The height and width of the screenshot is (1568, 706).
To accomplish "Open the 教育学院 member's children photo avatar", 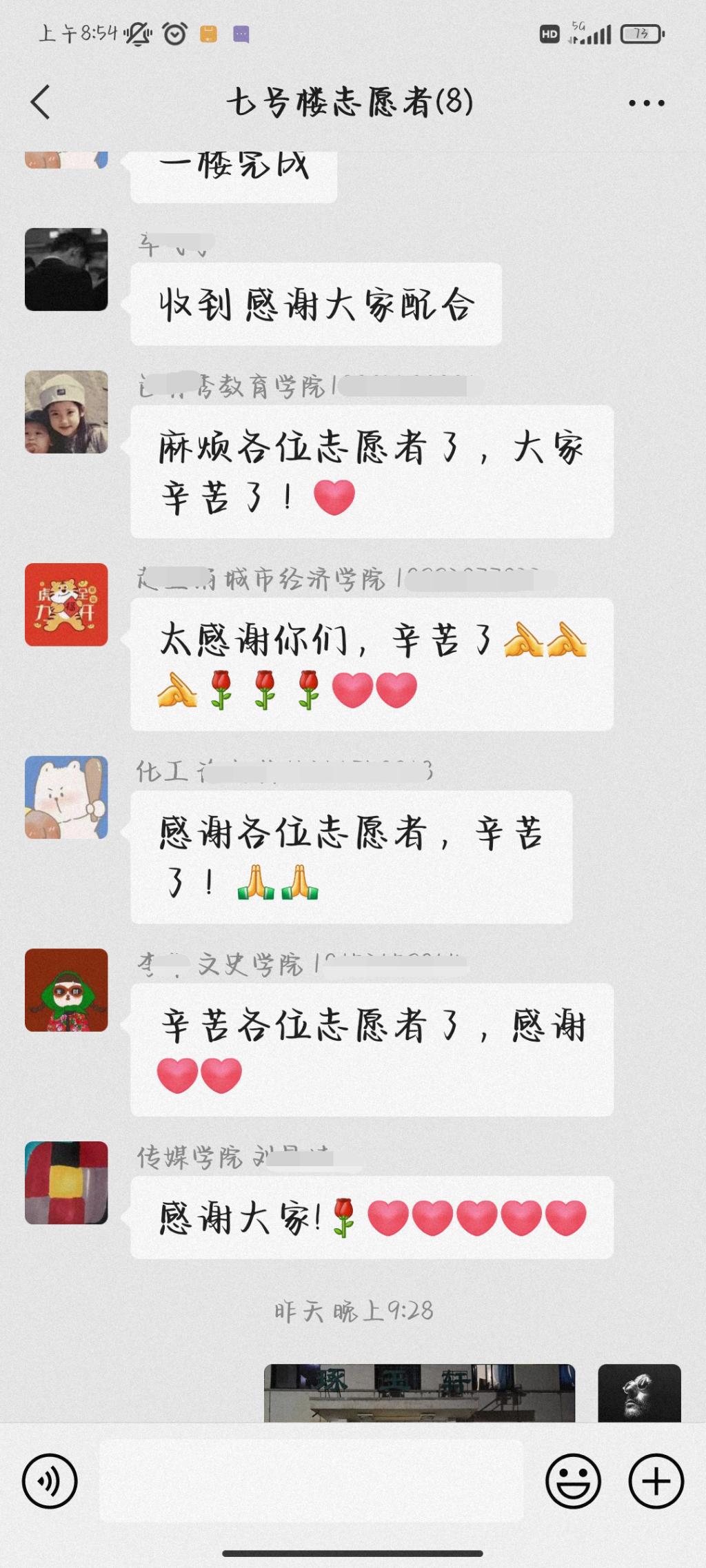I will click(x=66, y=412).
